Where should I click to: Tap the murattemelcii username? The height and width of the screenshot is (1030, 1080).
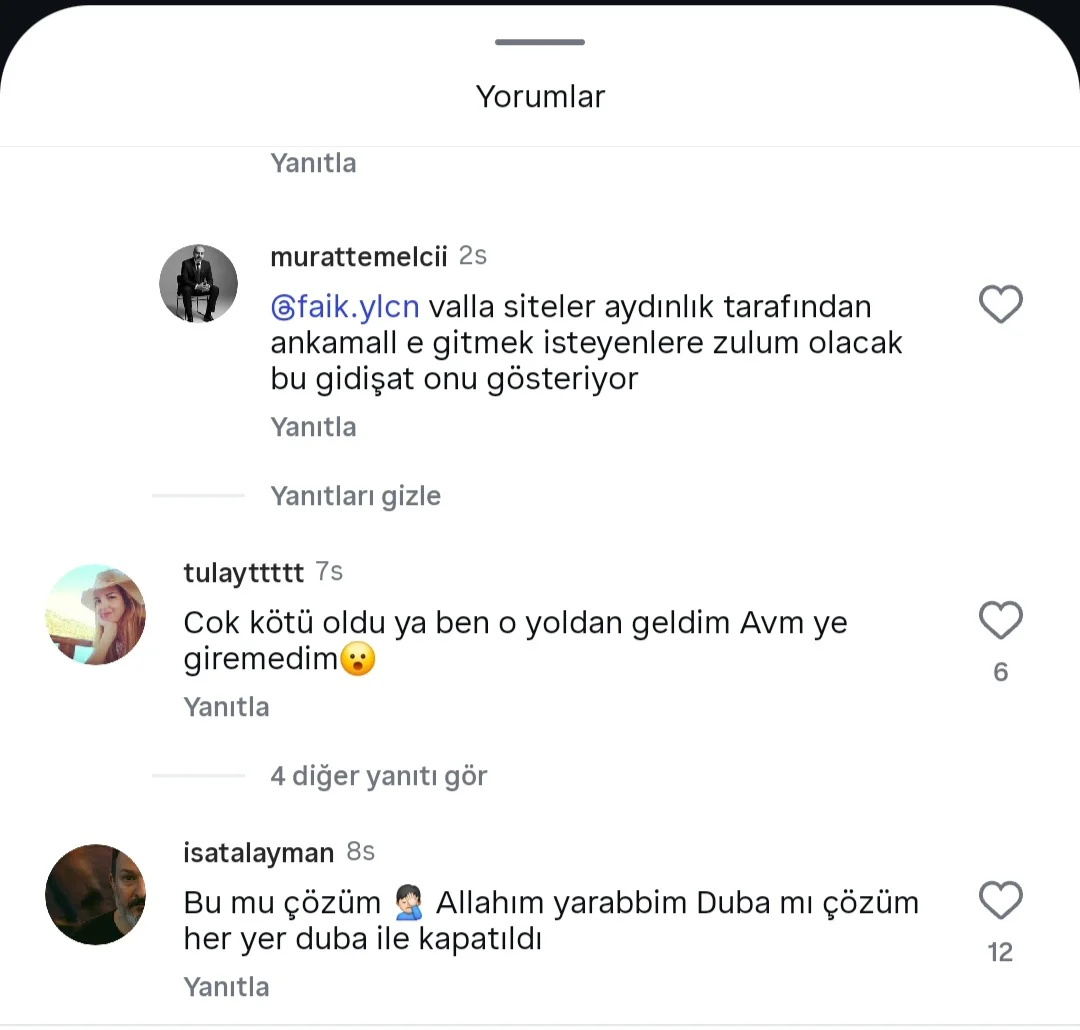pyautogui.click(x=358, y=257)
